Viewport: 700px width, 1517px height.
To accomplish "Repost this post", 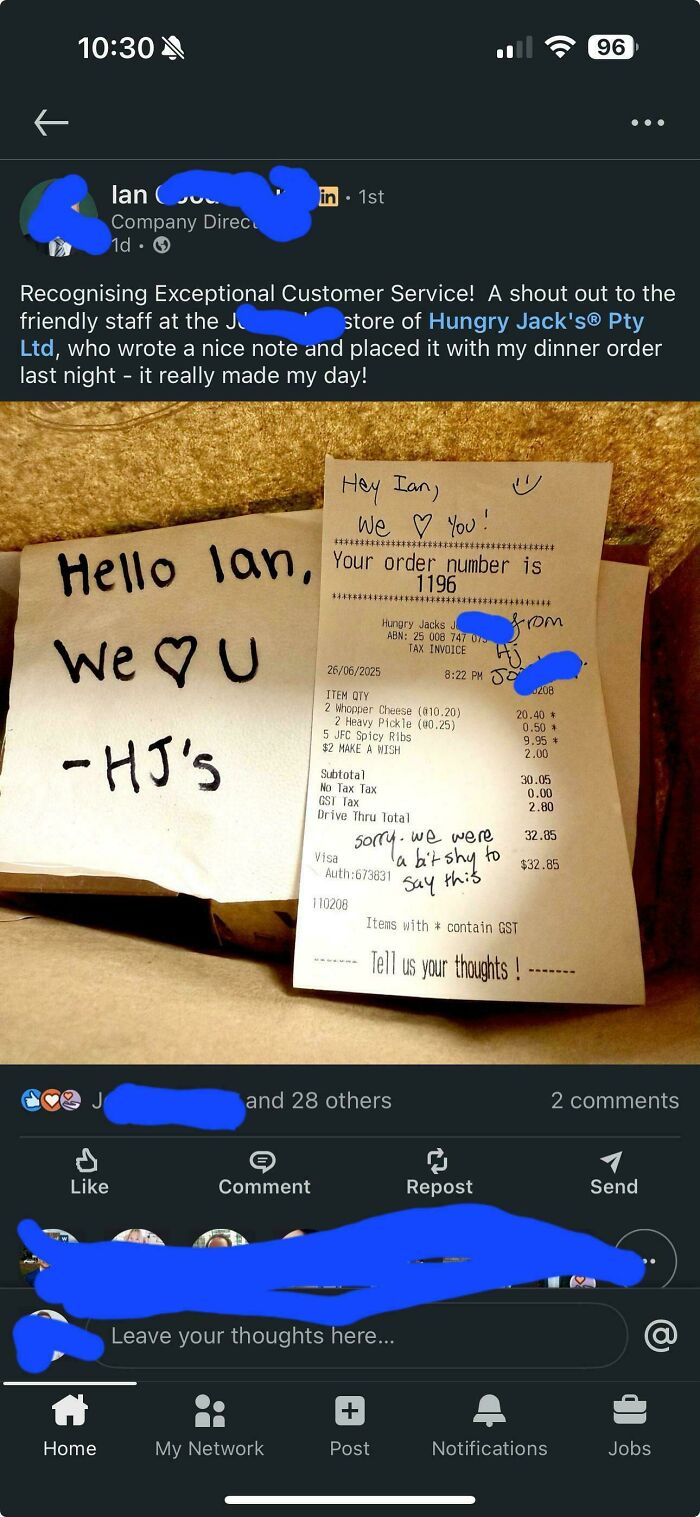I will (x=439, y=1172).
